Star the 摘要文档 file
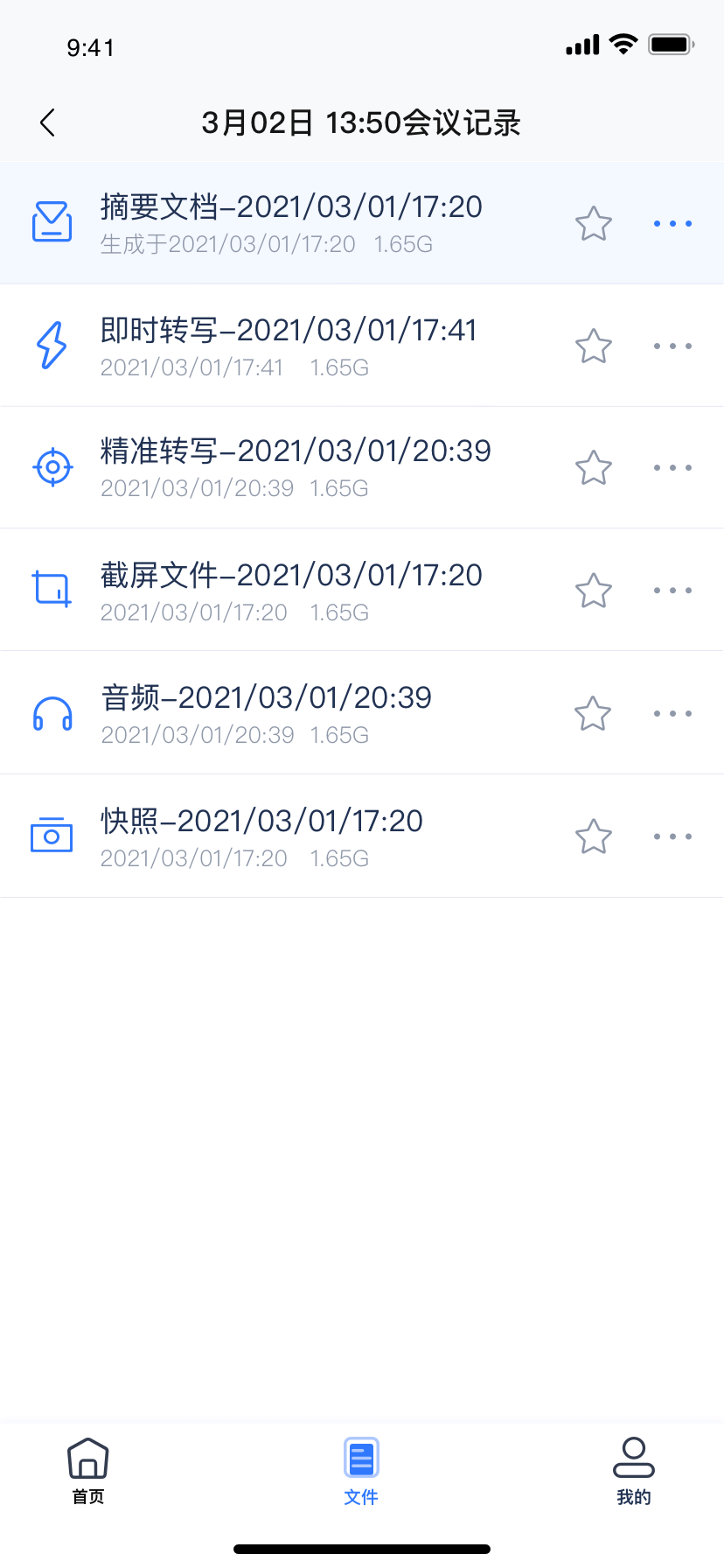Image resolution: width=724 pixels, height=1568 pixels. click(x=594, y=224)
